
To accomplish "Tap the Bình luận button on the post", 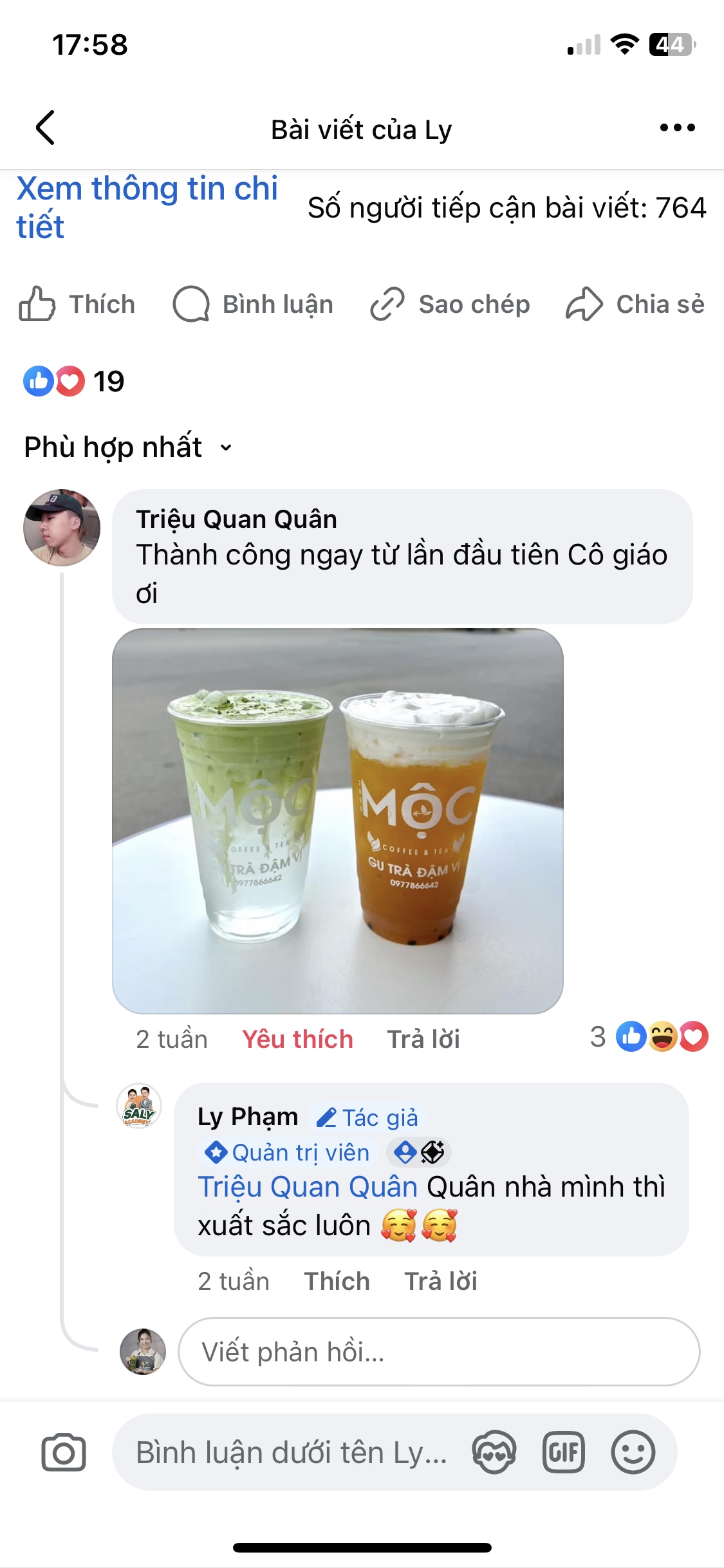I will [253, 304].
